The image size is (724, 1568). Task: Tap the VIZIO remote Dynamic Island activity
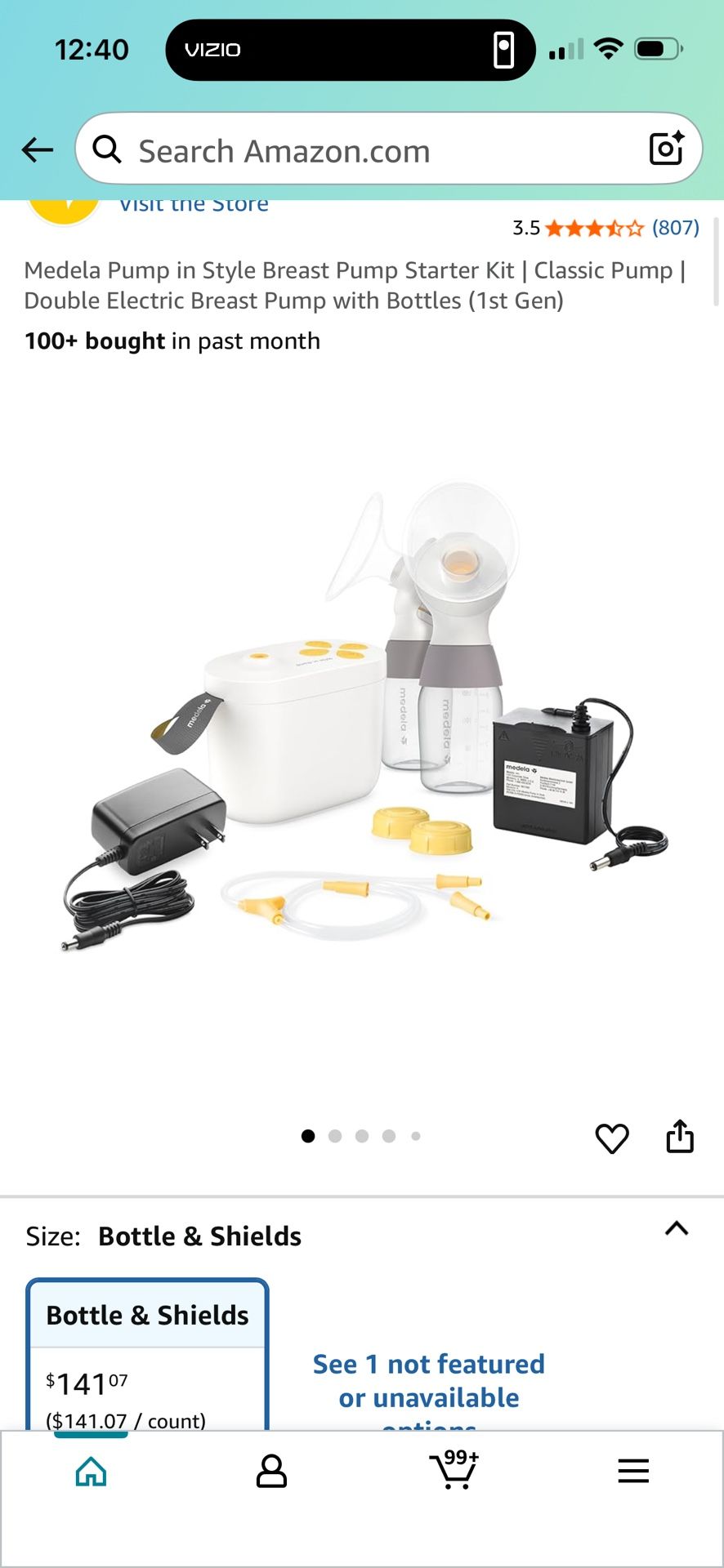coord(350,50)
